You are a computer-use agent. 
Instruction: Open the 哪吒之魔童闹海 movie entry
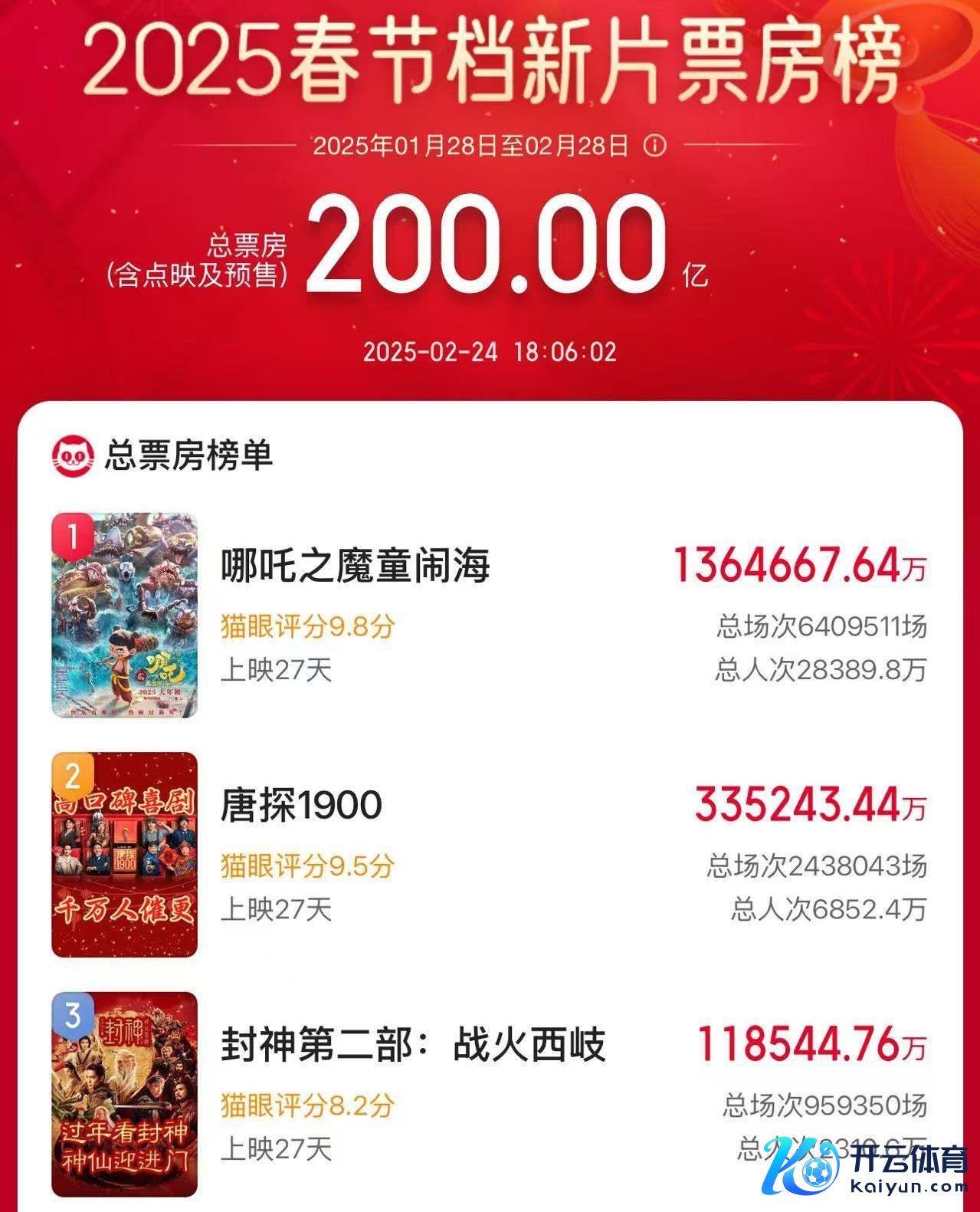tap(355, 567)
